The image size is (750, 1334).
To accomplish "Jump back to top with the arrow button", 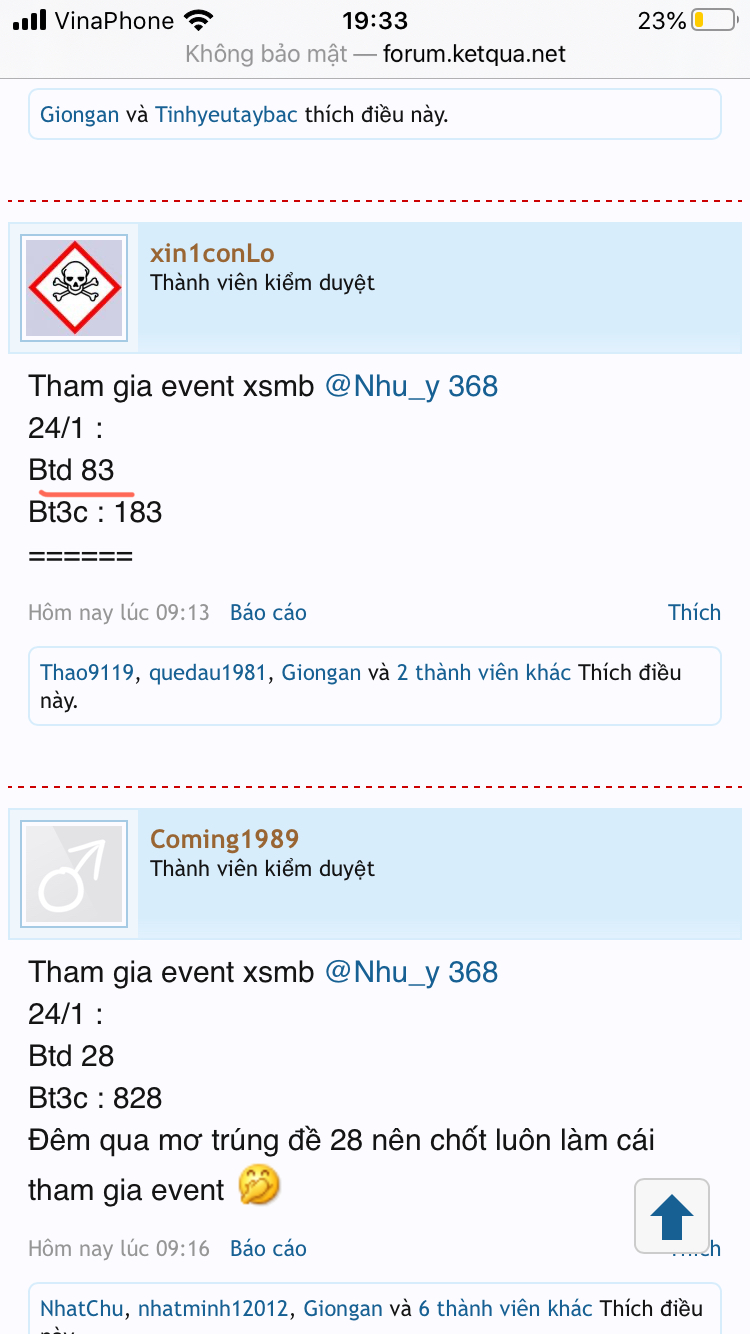I will (x=672, y=1216).
